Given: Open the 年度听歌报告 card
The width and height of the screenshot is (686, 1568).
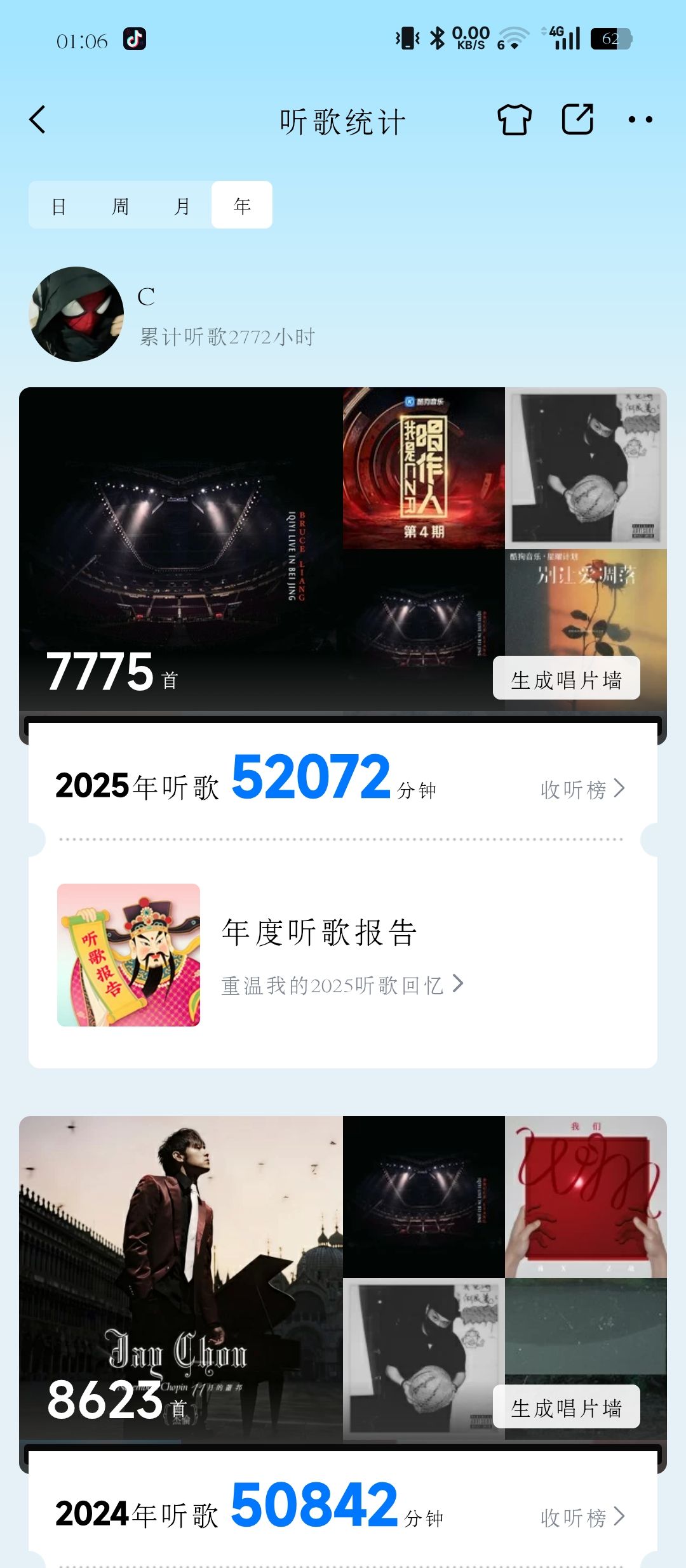Looking at the screenshot, I should pos(343,955).
